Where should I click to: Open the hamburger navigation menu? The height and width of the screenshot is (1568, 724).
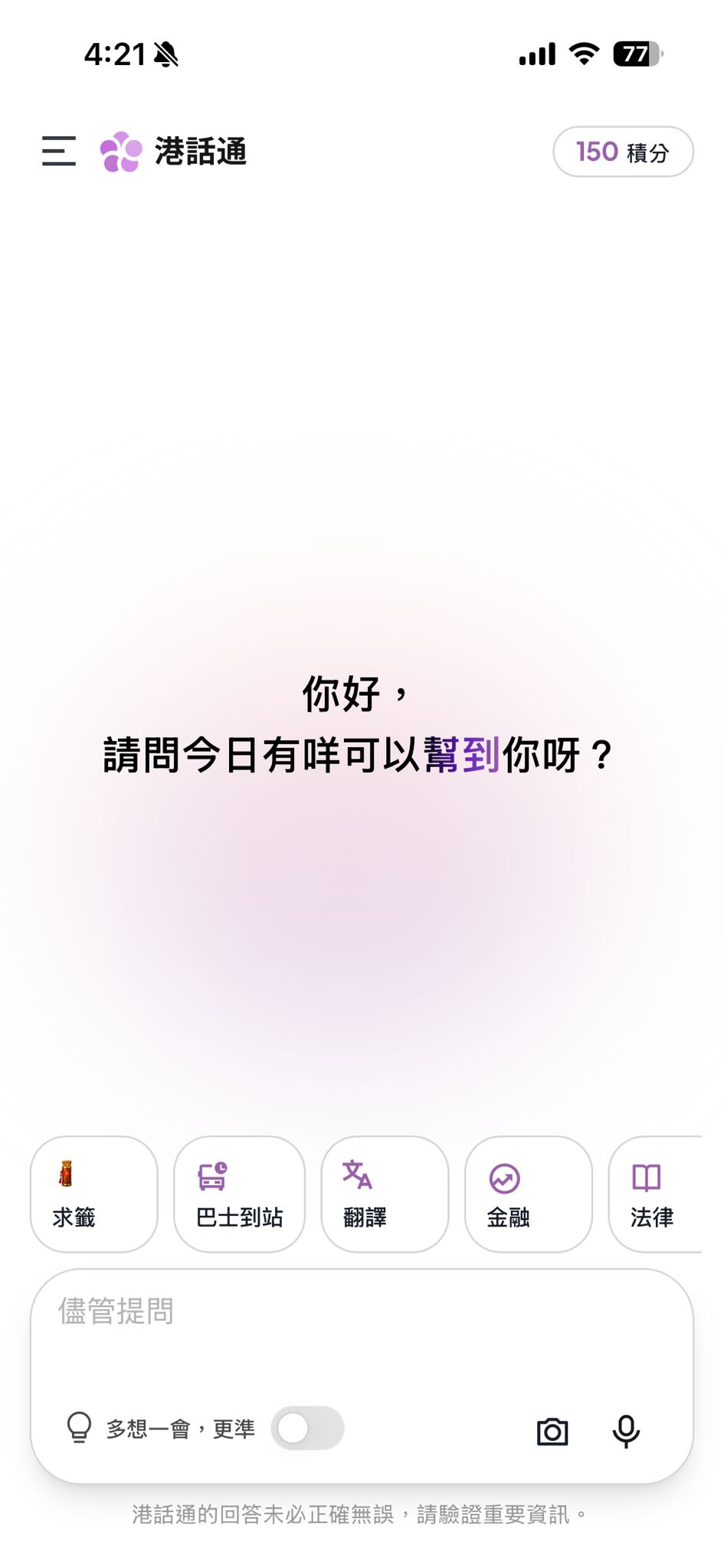(57, 152)
